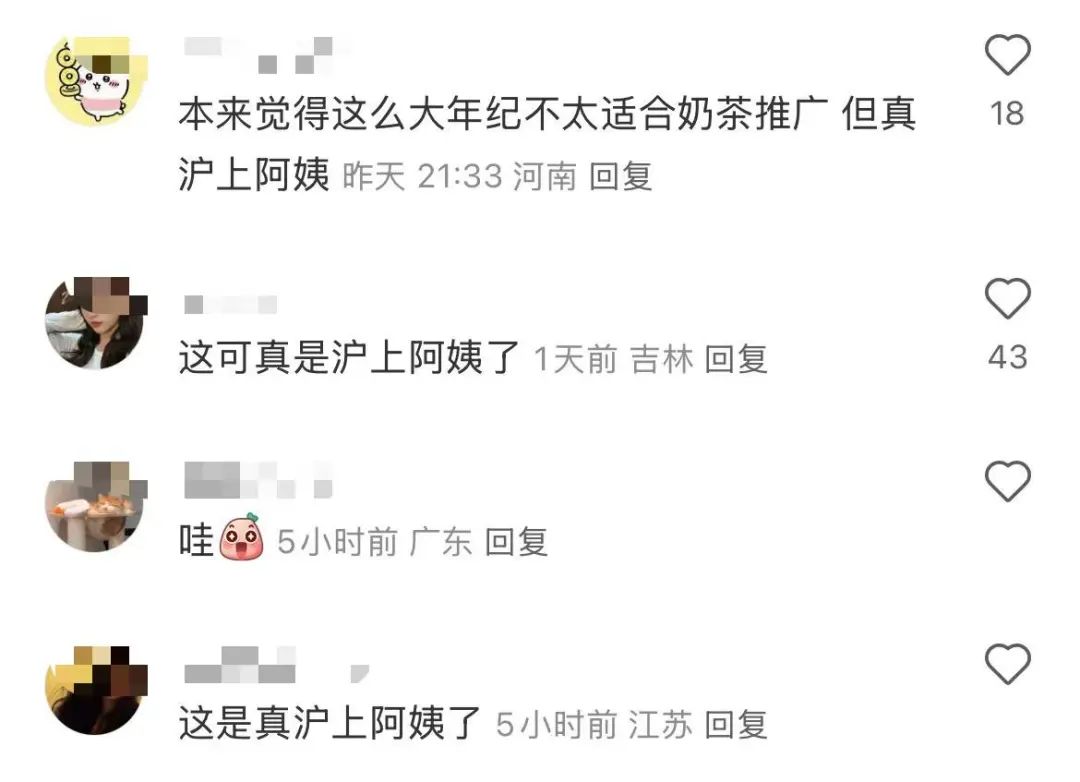View profile of the Jiangsu commenter
This screenshot has width=1080, height=782.
(x=96, y=690)
